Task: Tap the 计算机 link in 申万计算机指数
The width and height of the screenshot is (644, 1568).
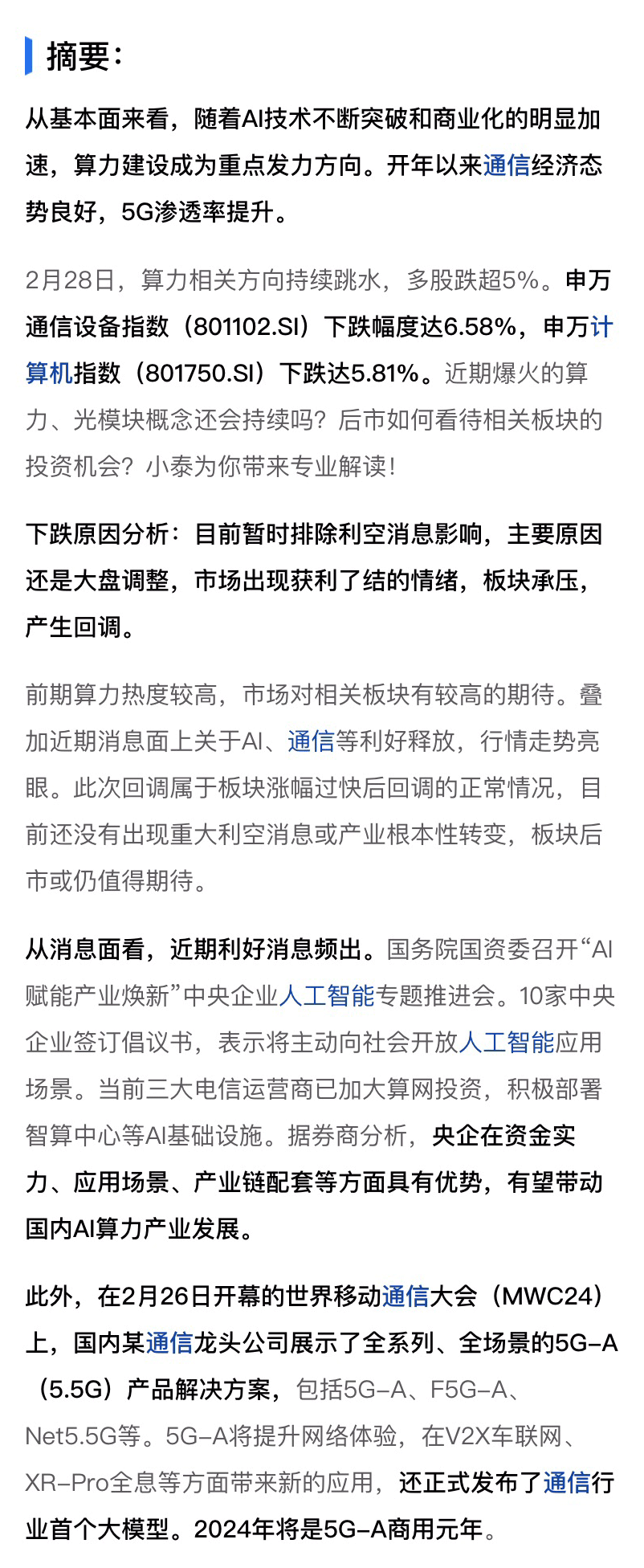Action: tap(601, 327)
